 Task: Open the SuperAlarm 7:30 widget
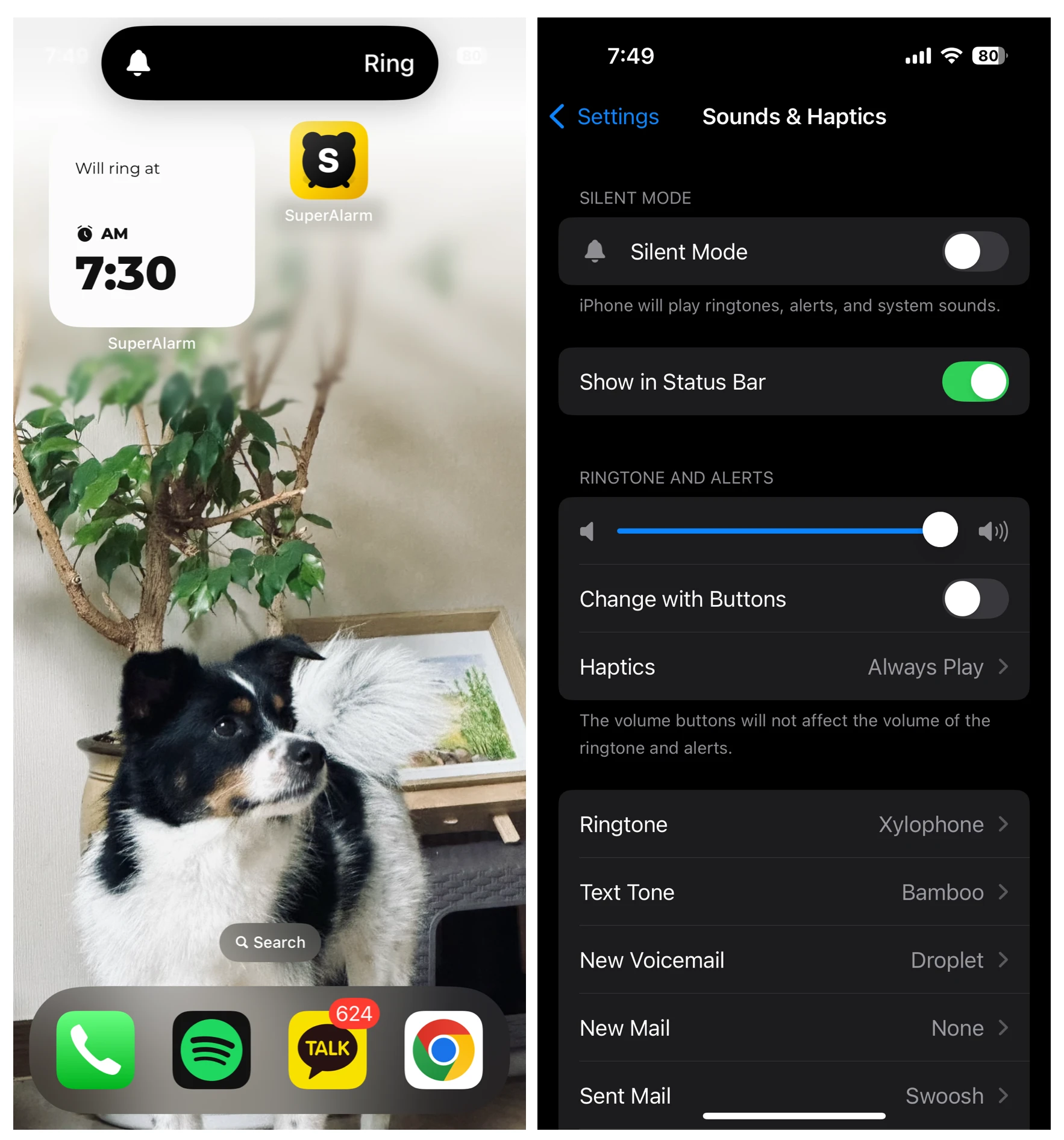pyautogui.click(x=151, y=228)
